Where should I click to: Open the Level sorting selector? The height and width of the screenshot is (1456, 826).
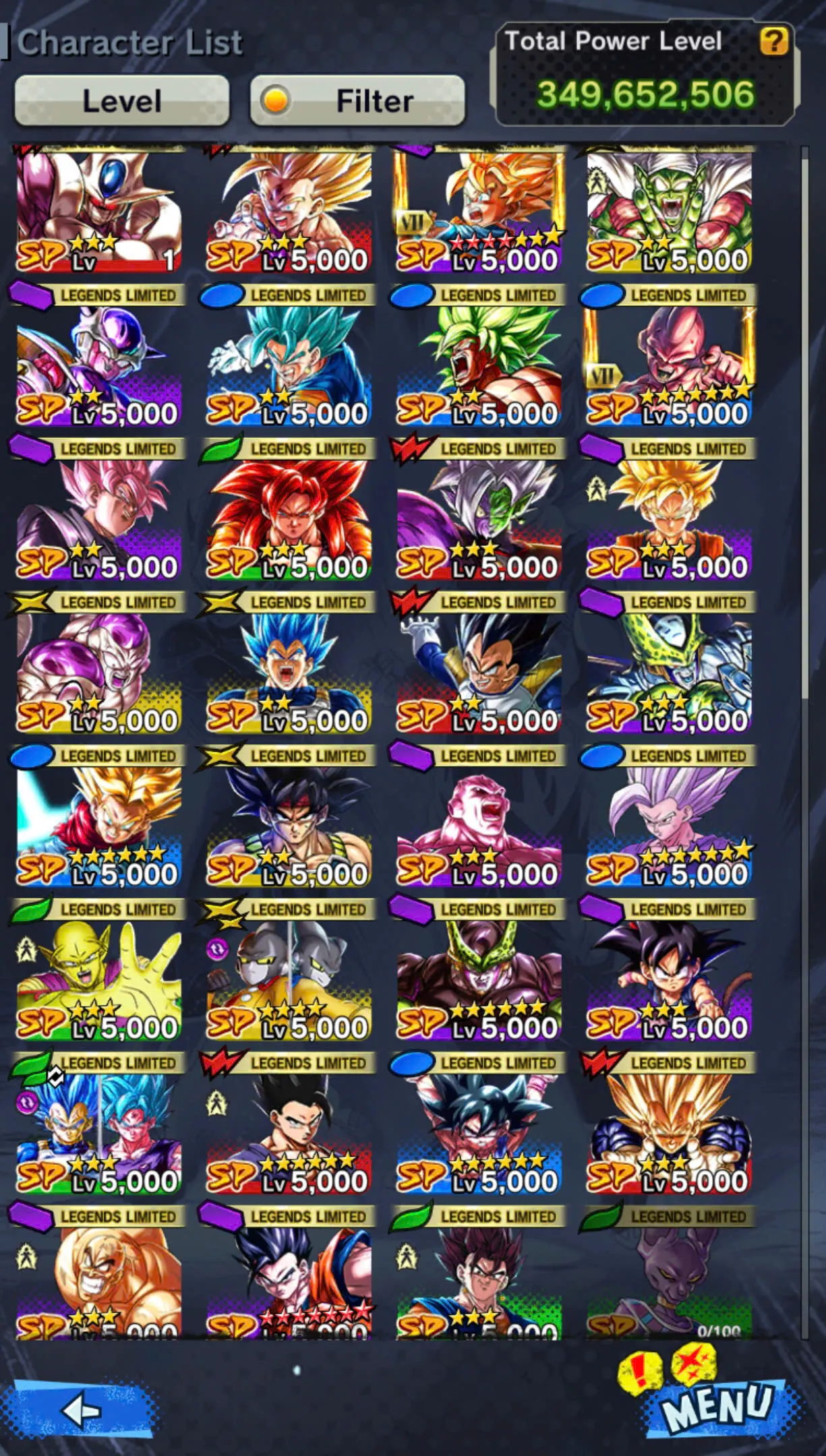click(x=121, y=100)
